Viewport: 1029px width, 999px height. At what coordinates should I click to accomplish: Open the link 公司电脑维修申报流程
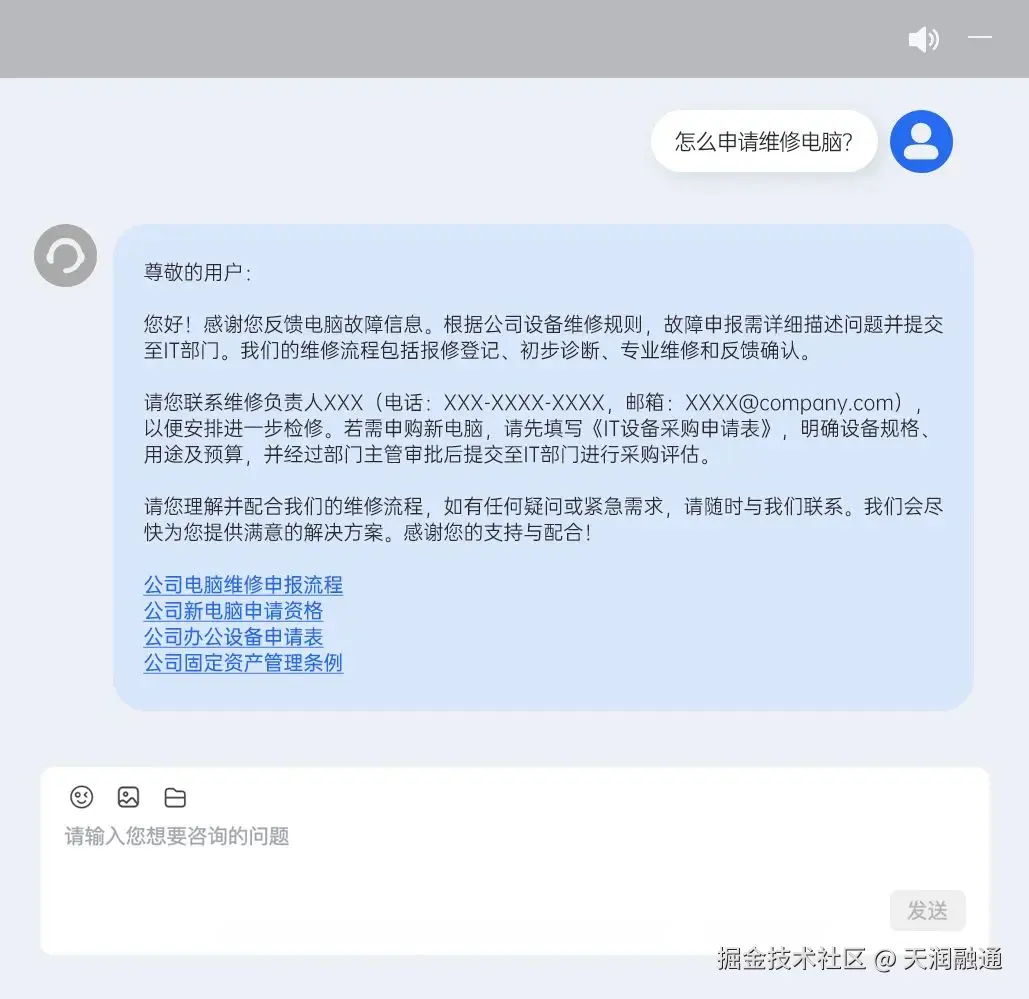[x=243, y=585]
